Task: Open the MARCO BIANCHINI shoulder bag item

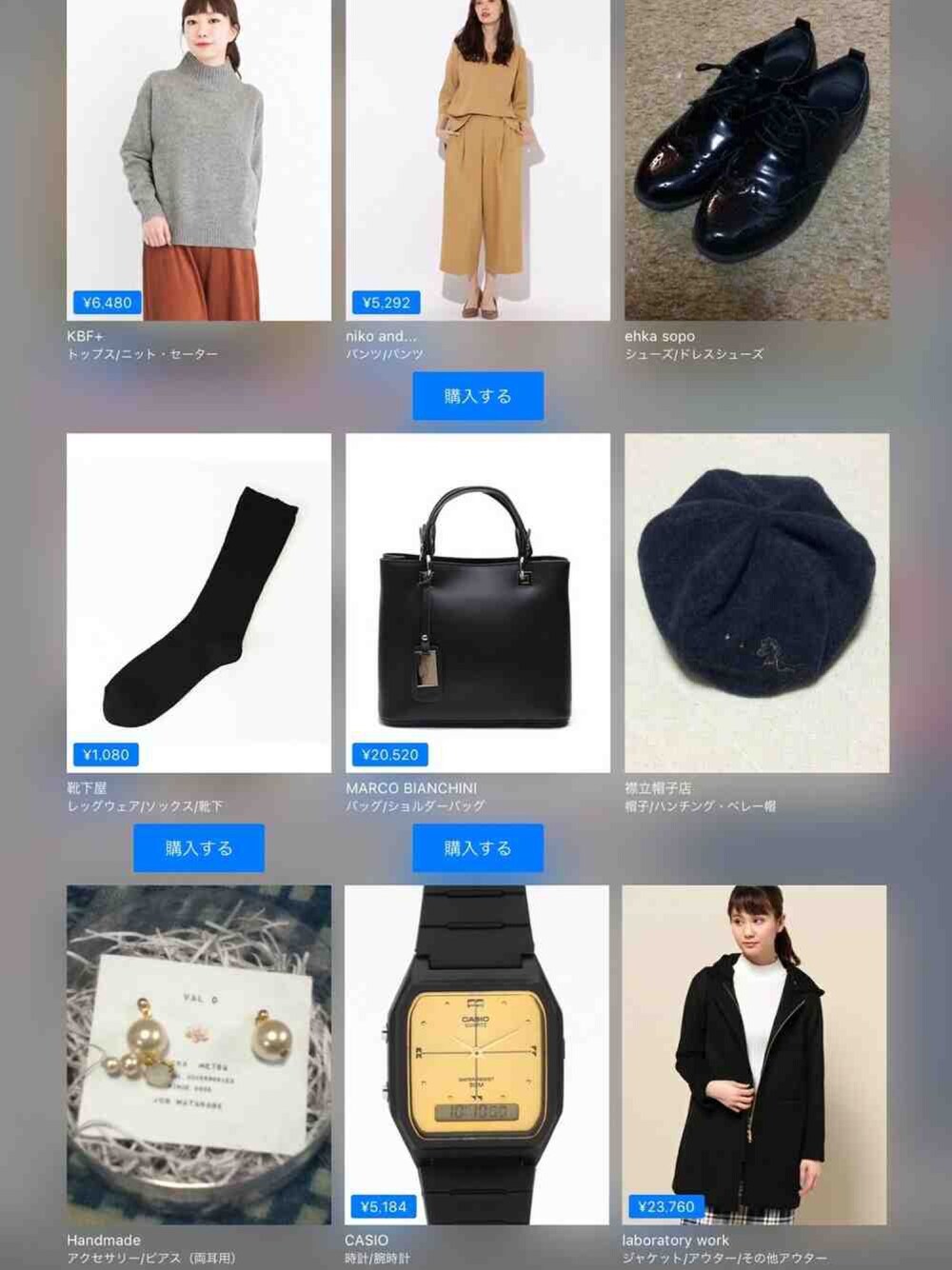Action: click(477, 602)
